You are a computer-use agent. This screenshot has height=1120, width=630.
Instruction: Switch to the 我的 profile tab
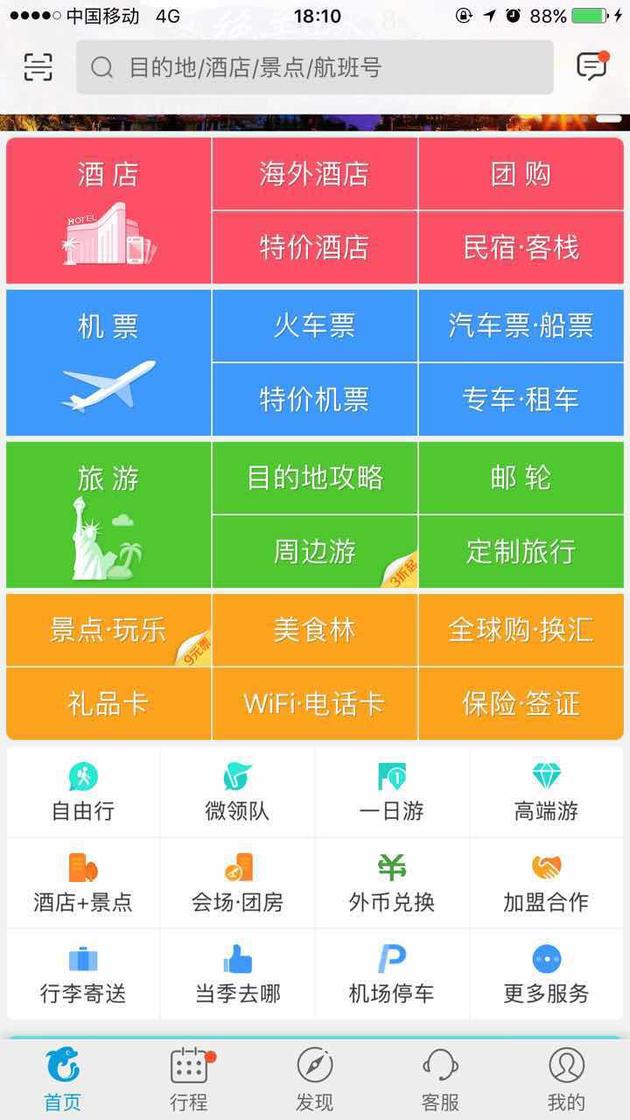tap(566, 1079)
